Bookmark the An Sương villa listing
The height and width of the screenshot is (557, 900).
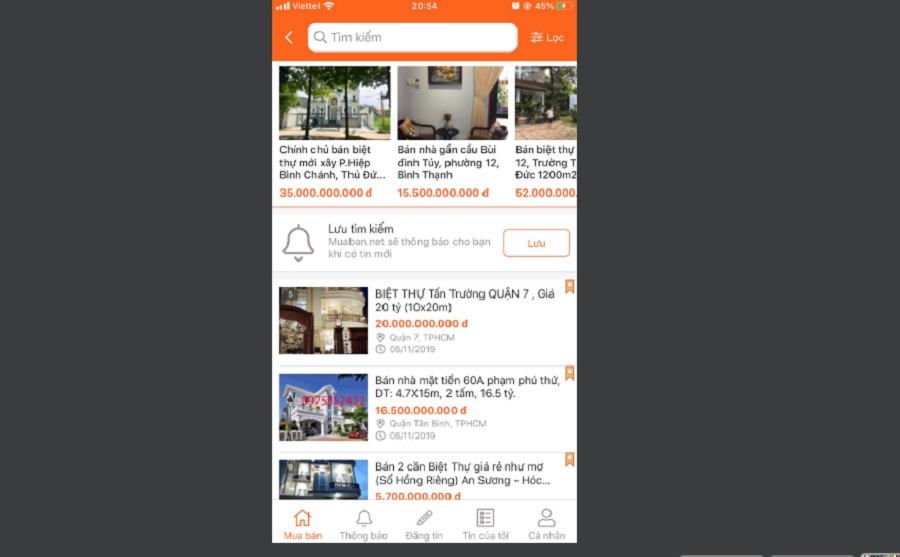pyautogui.click(x=569, y=459)
